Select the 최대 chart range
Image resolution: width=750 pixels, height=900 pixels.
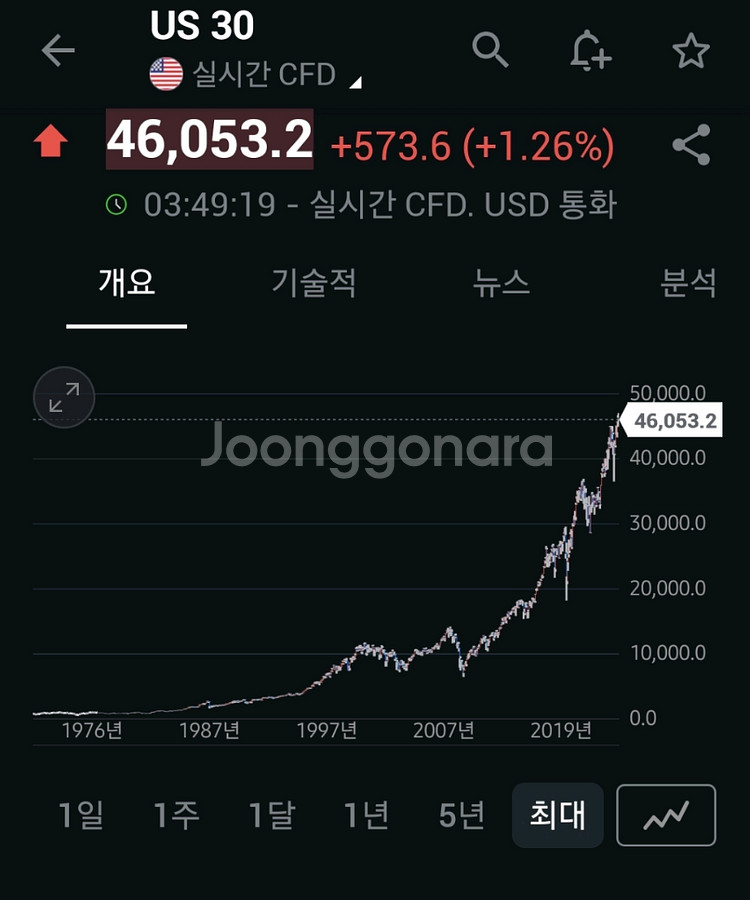point(558,816)
